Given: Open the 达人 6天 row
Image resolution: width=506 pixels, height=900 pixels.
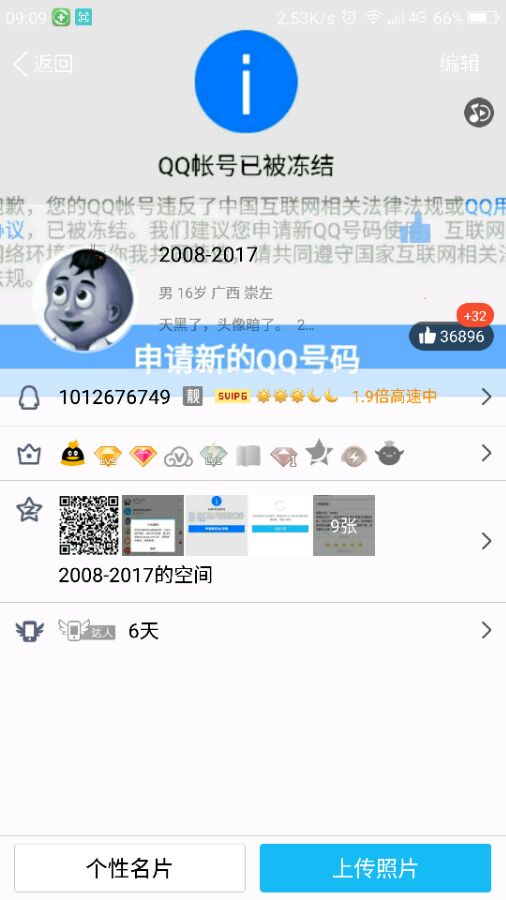Looking at the screenshot, I should tap(253, 631).
